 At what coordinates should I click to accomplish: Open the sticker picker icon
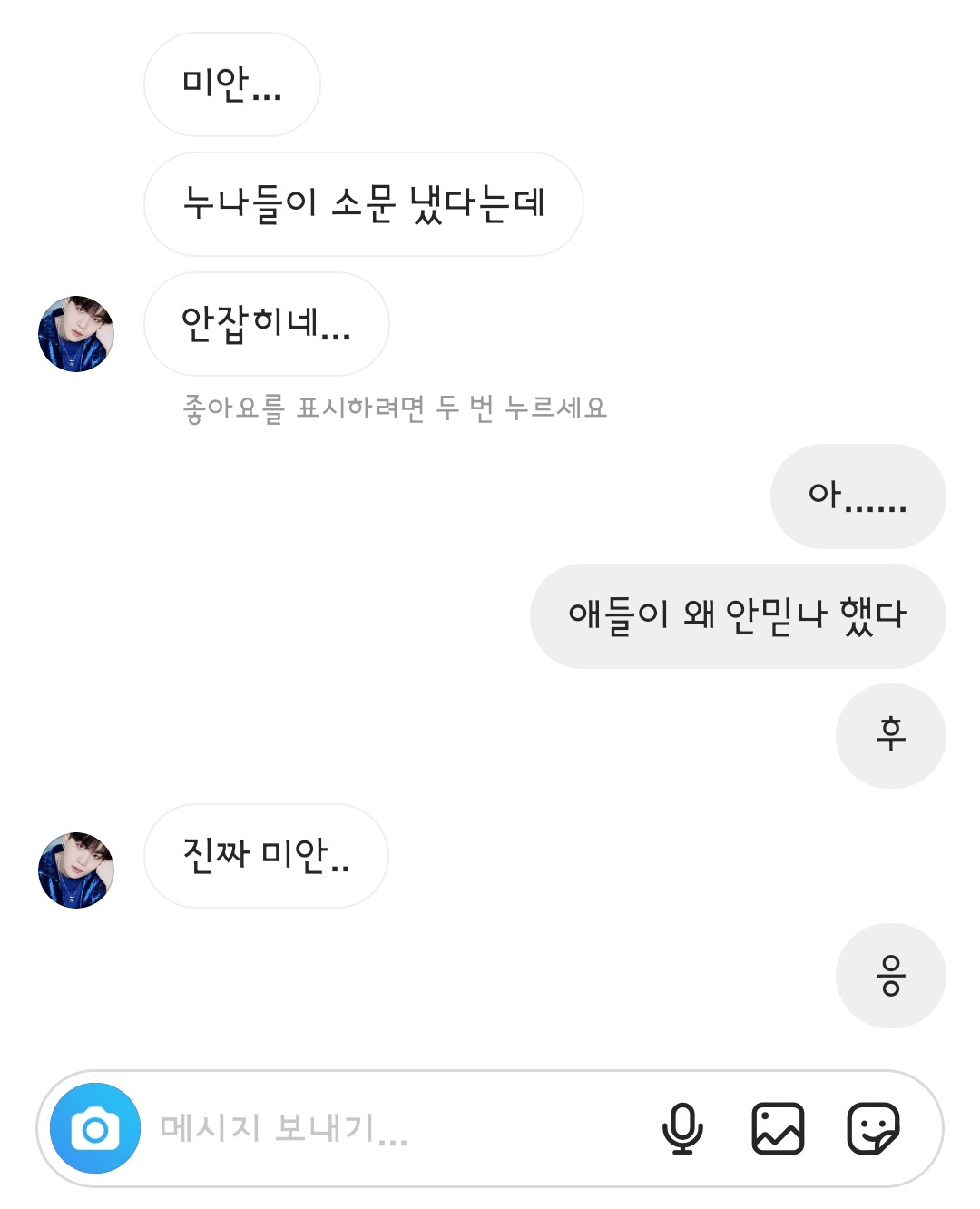click(873, 1128)
